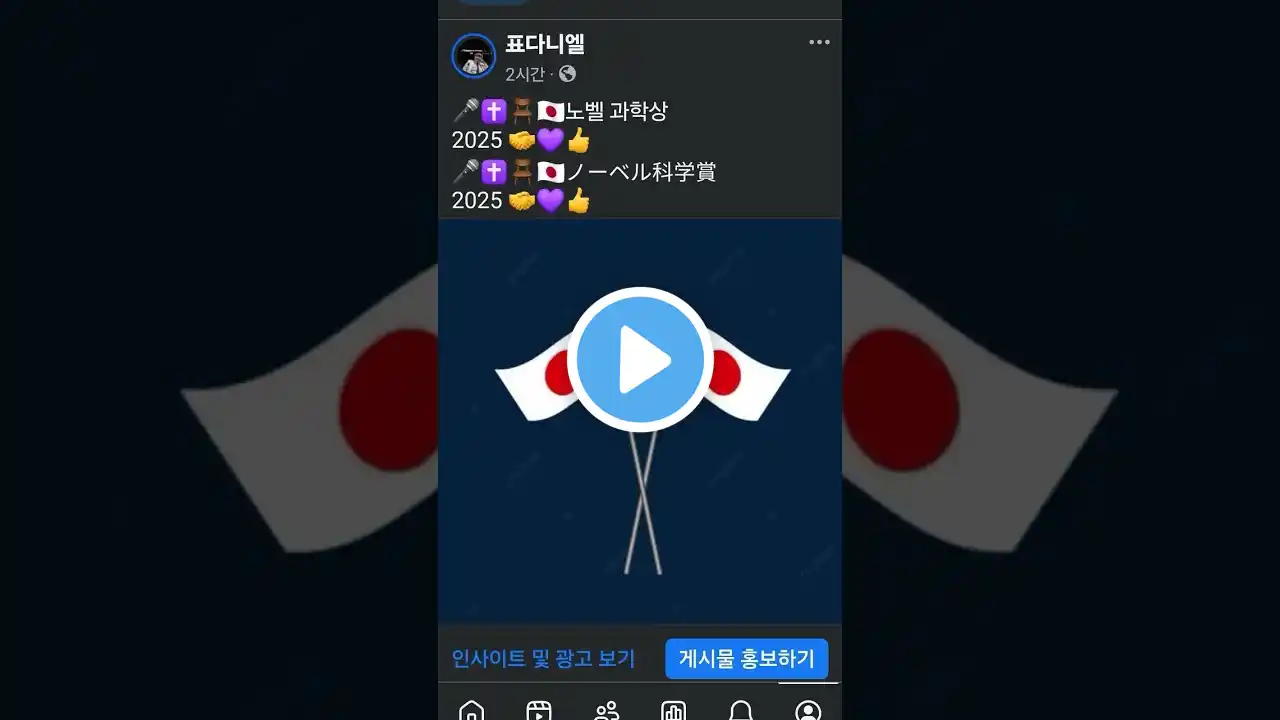Go to the Home tab
The height and width of the screenshot is (720, 1280).
pyautogui.click(x=471, y=709)
